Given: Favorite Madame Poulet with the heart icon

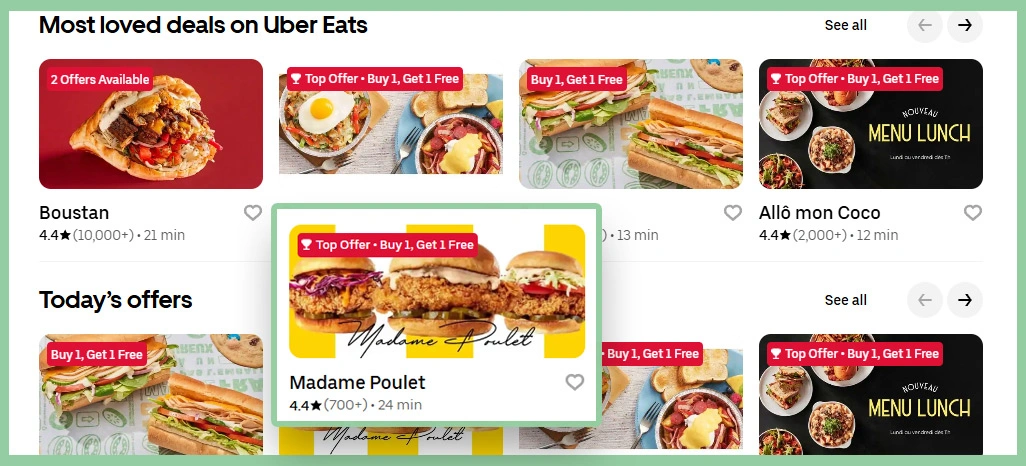Looking at the screenshot, I should tap(574, 382).
